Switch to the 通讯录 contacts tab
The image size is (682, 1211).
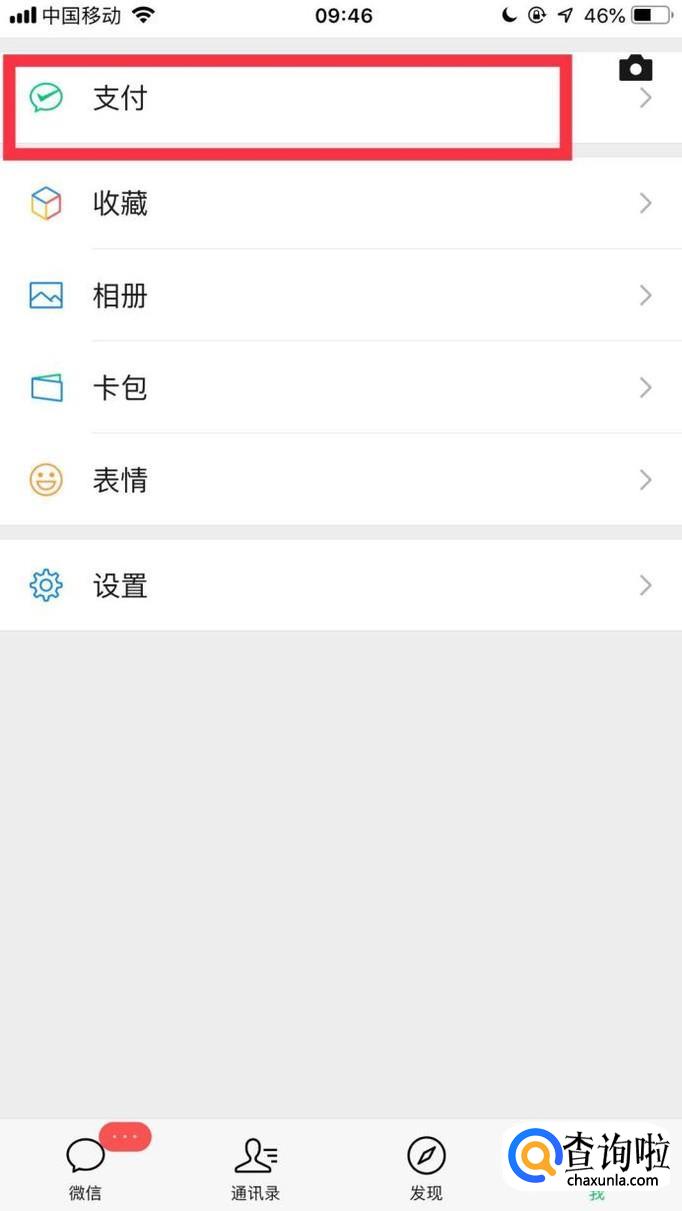coord(255,1166)
